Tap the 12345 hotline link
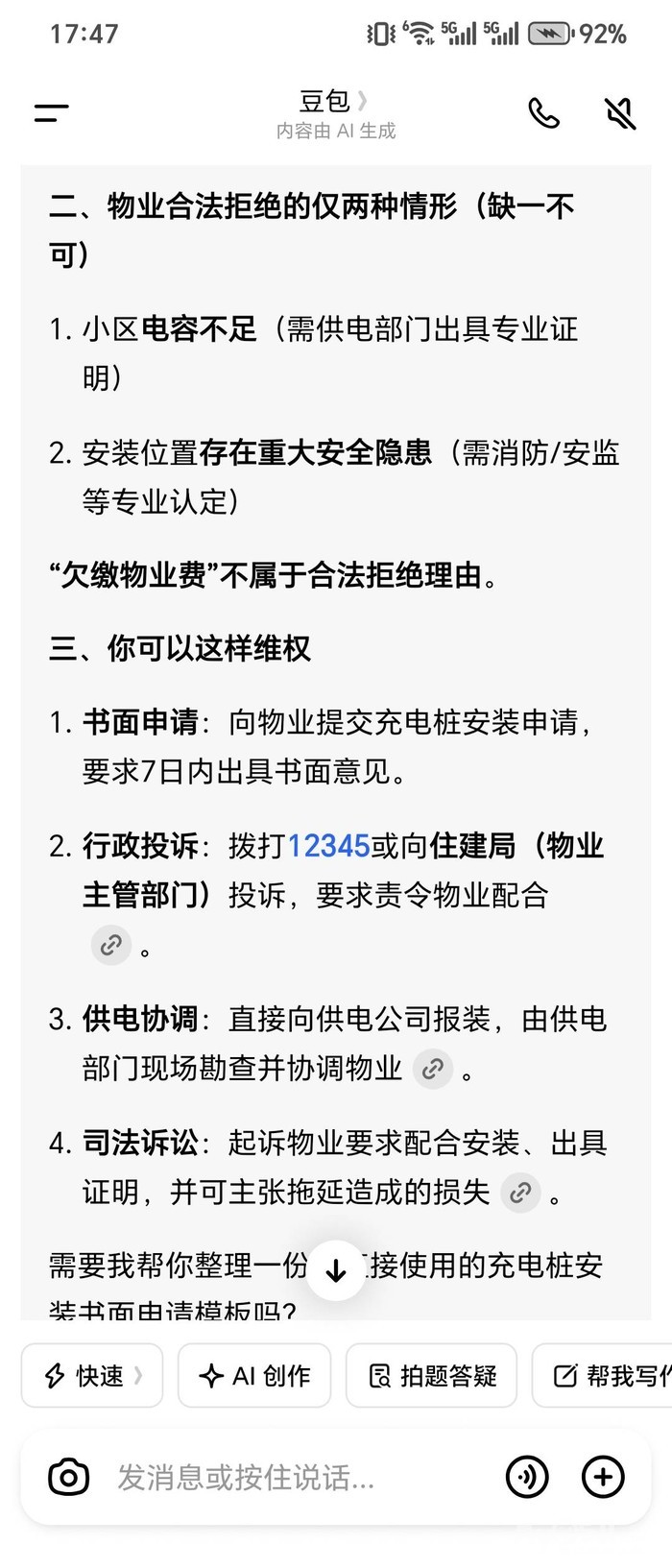Viewport: 672px width, 1568px height. pos(328,846)
